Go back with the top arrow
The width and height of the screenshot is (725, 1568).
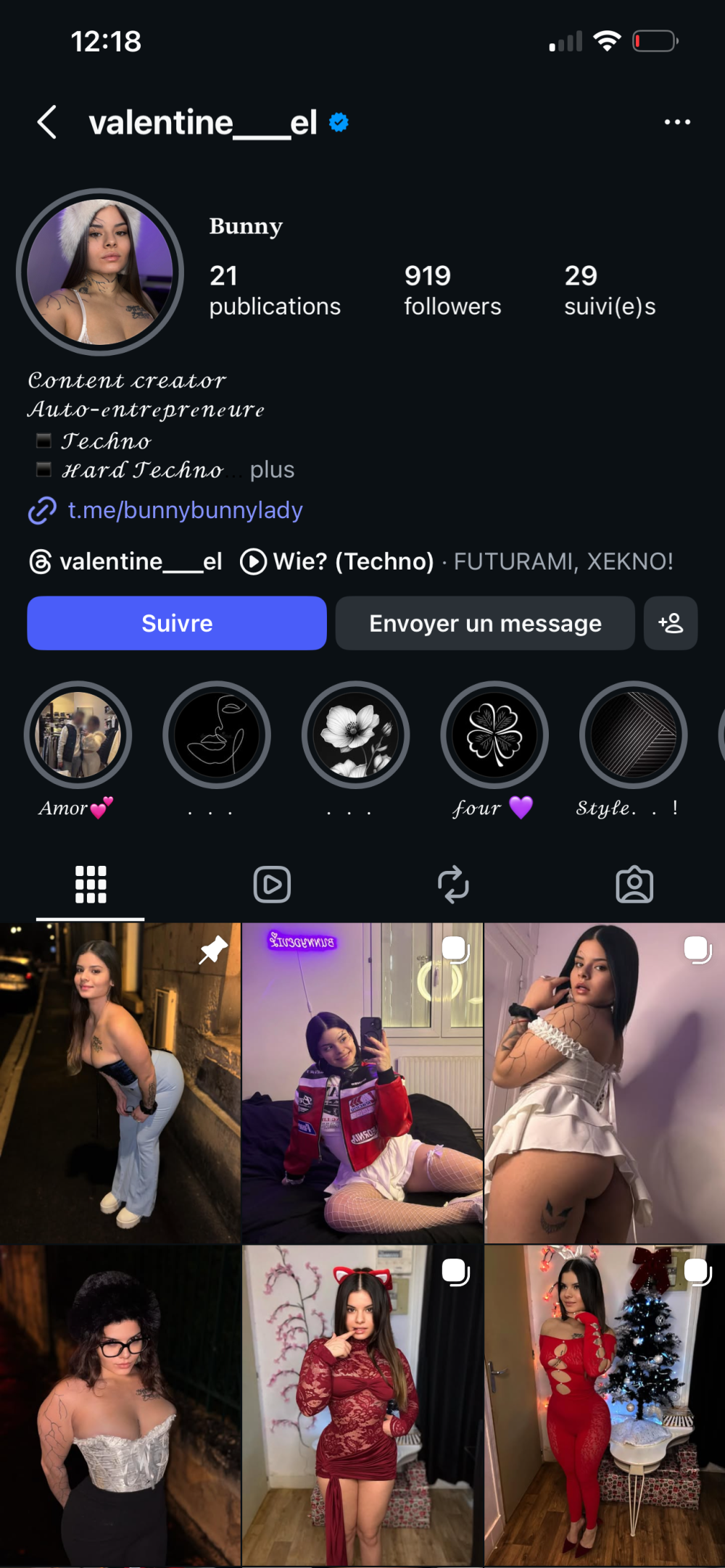47,122
